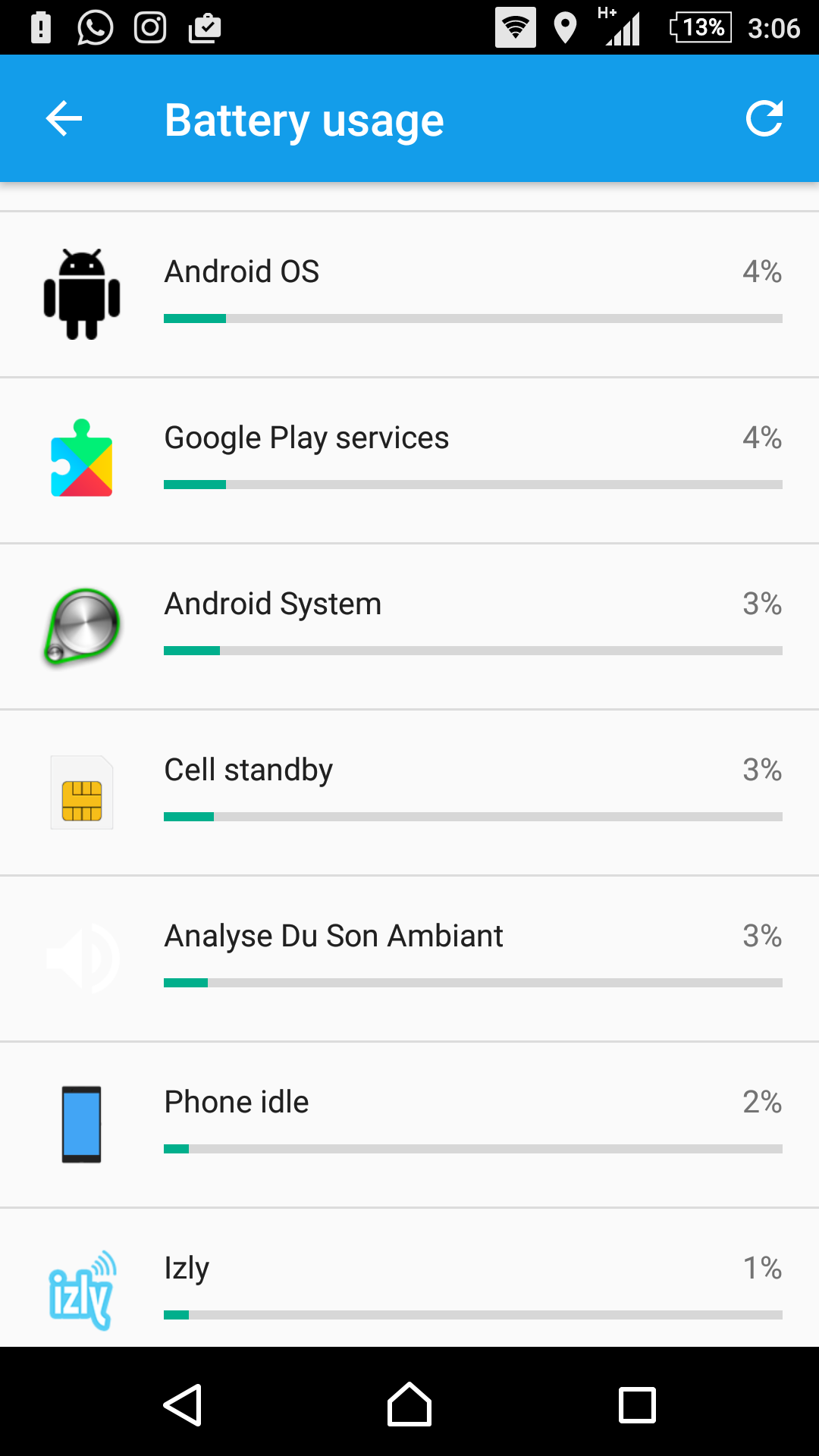Image resolution: width=819 pixels, height=1456 pixels.
Task: Refresh the battery usage list
Action: [x=764, y=118]
